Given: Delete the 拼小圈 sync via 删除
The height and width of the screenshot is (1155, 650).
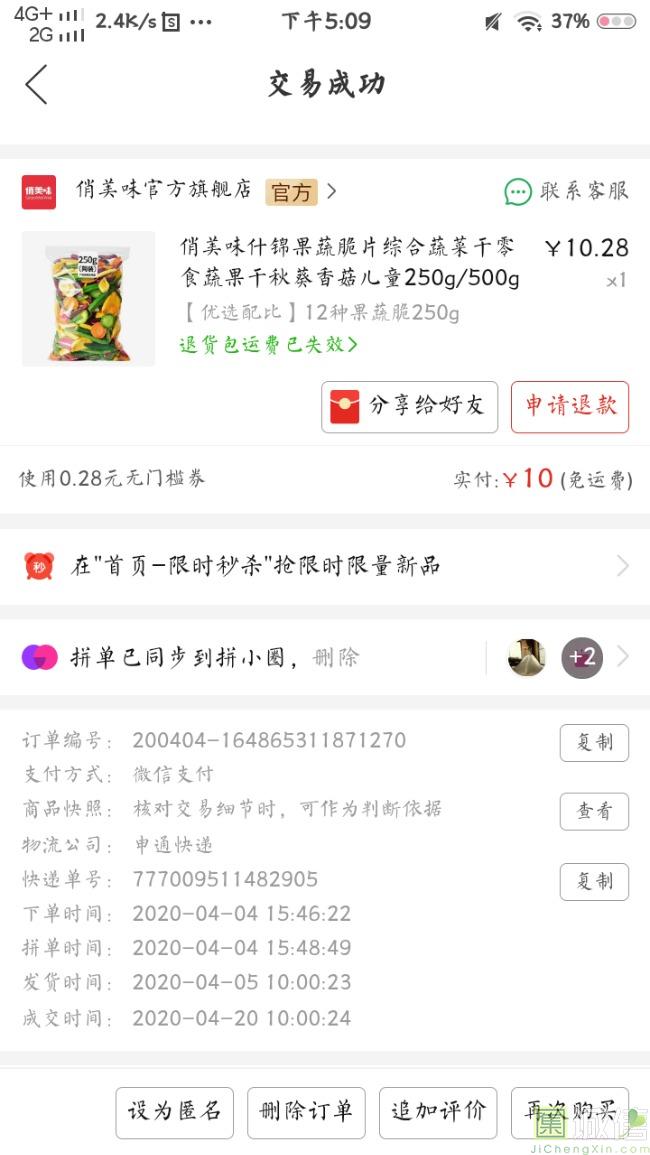Looking at the screenshot, I should click(x=335, y=658).
